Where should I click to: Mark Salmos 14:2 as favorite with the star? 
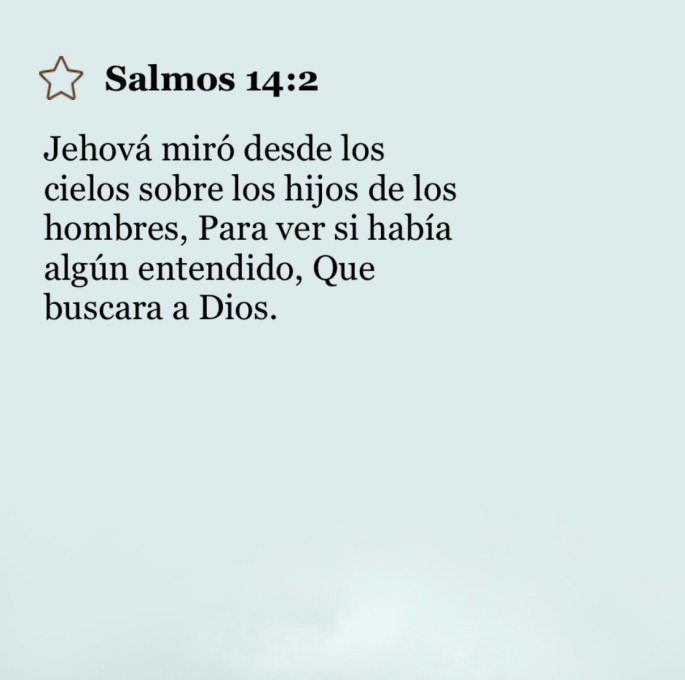(60, 79)
